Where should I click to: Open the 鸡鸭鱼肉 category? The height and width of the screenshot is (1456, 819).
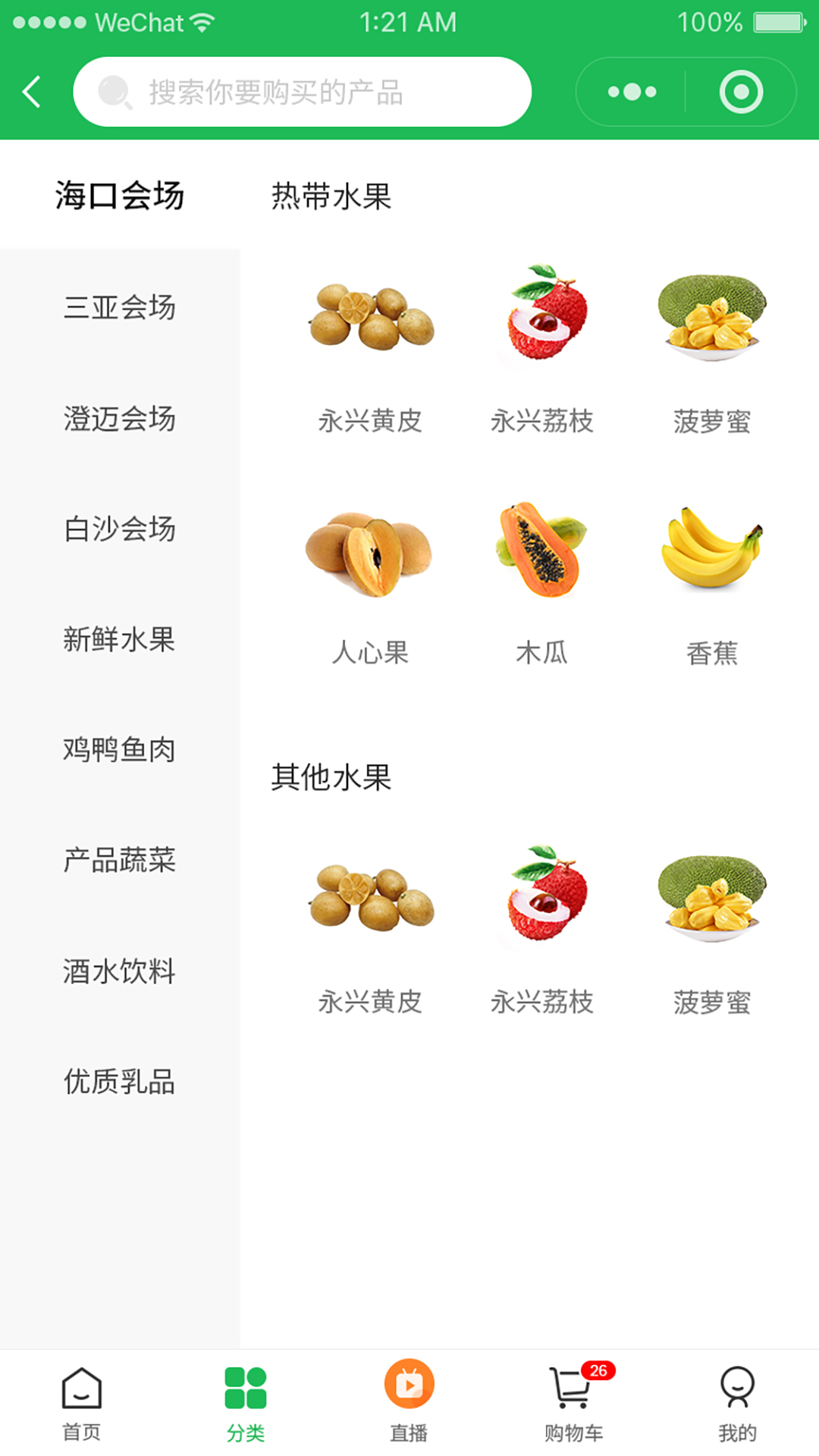pos(120,751)
